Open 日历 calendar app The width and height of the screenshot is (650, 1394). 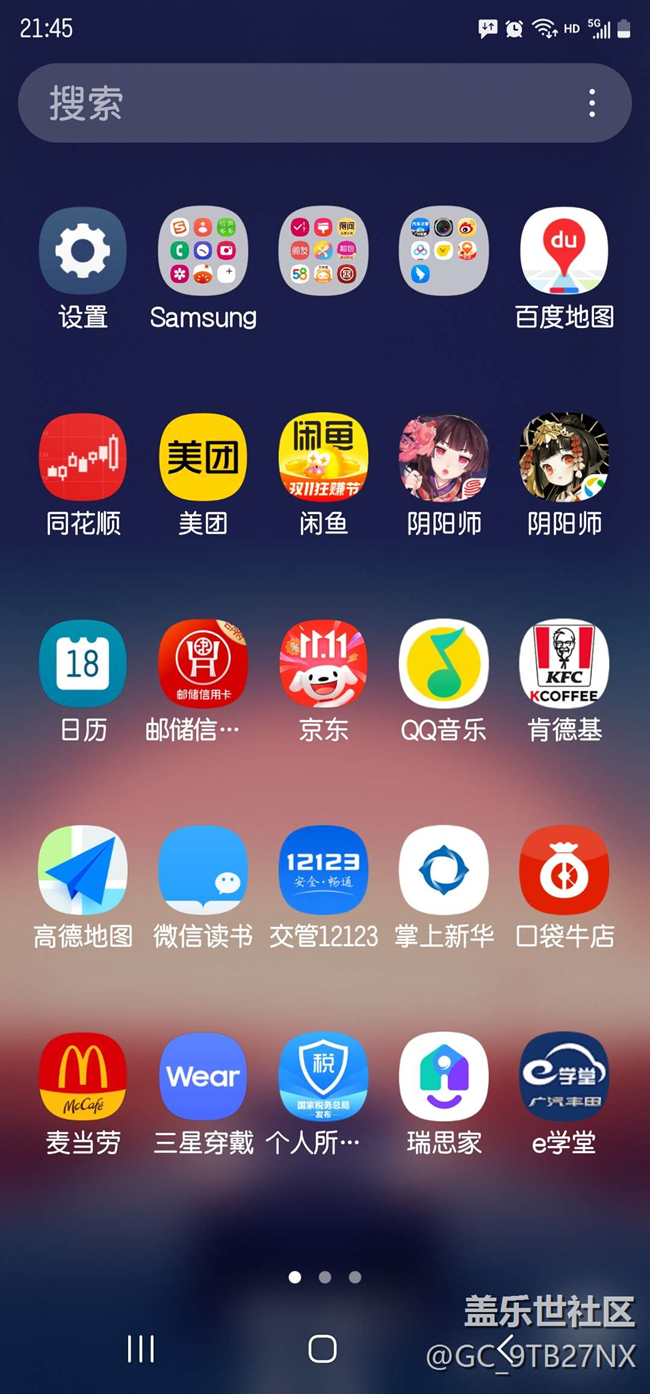click(83, 664)
